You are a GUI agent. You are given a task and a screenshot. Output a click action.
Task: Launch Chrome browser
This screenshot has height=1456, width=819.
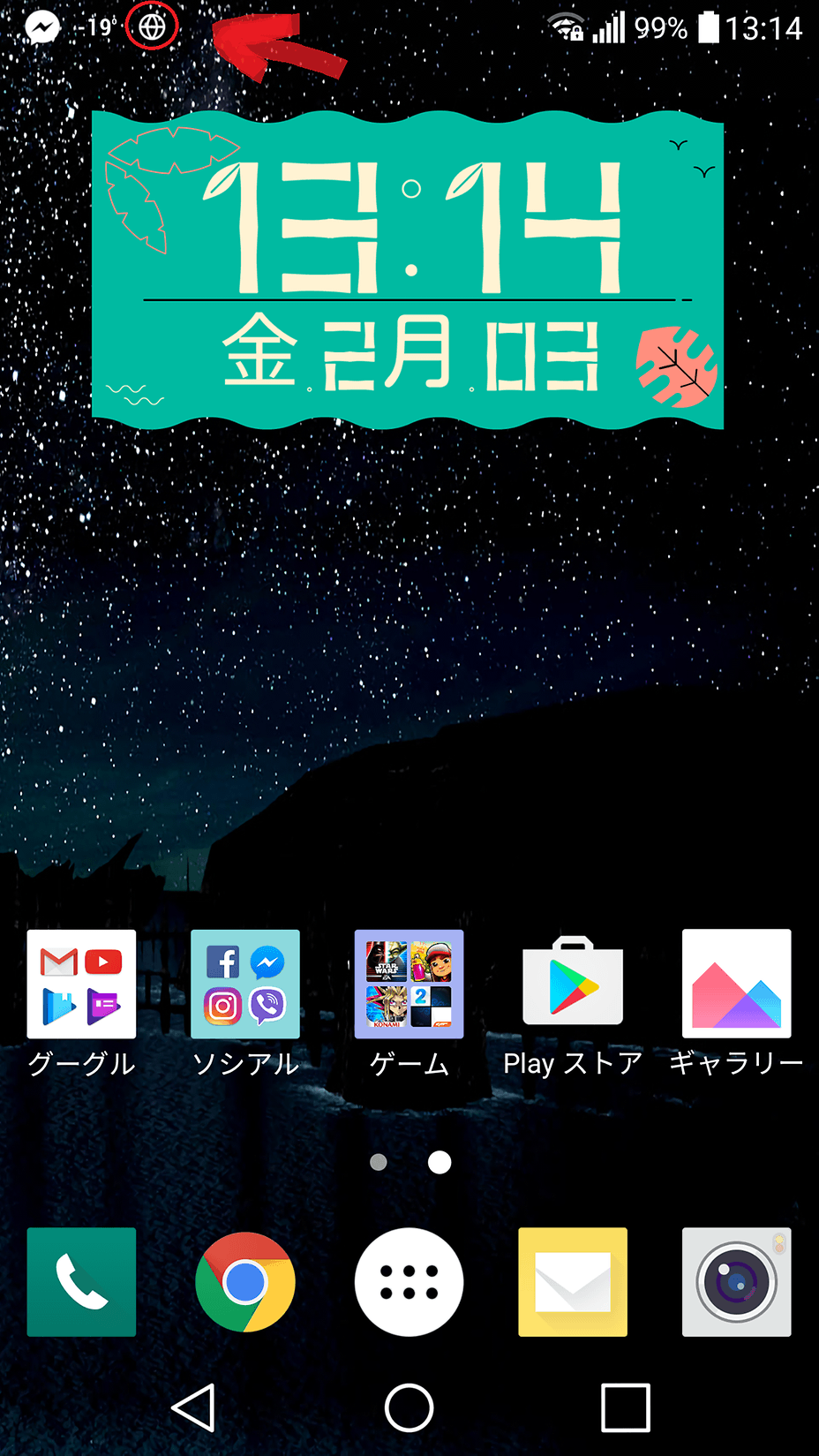pos(245,1281)
